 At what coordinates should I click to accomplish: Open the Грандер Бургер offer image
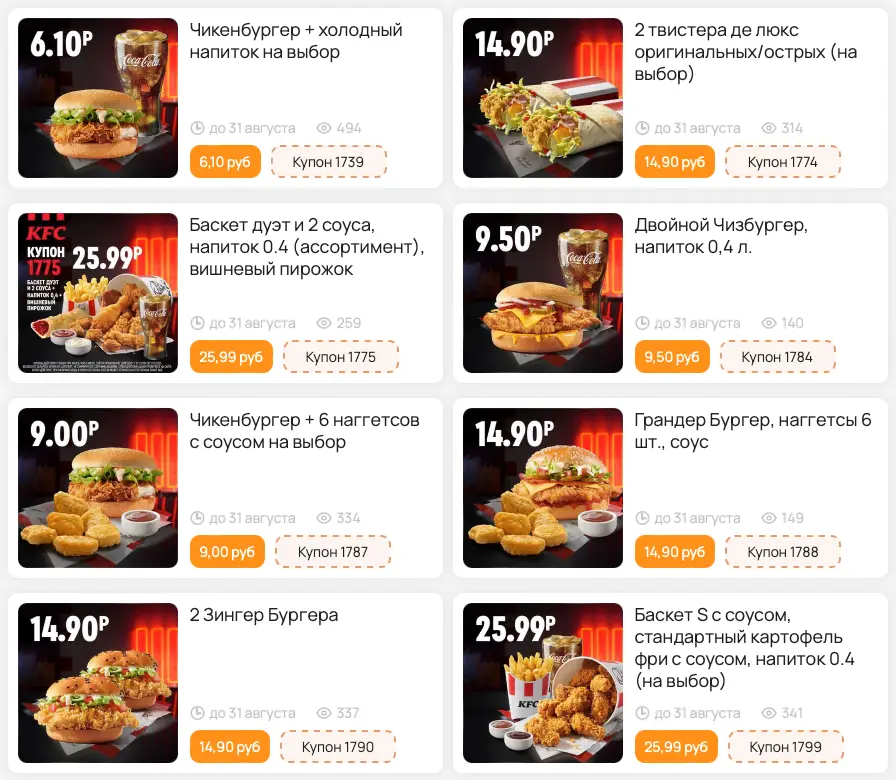click(542, 488)
